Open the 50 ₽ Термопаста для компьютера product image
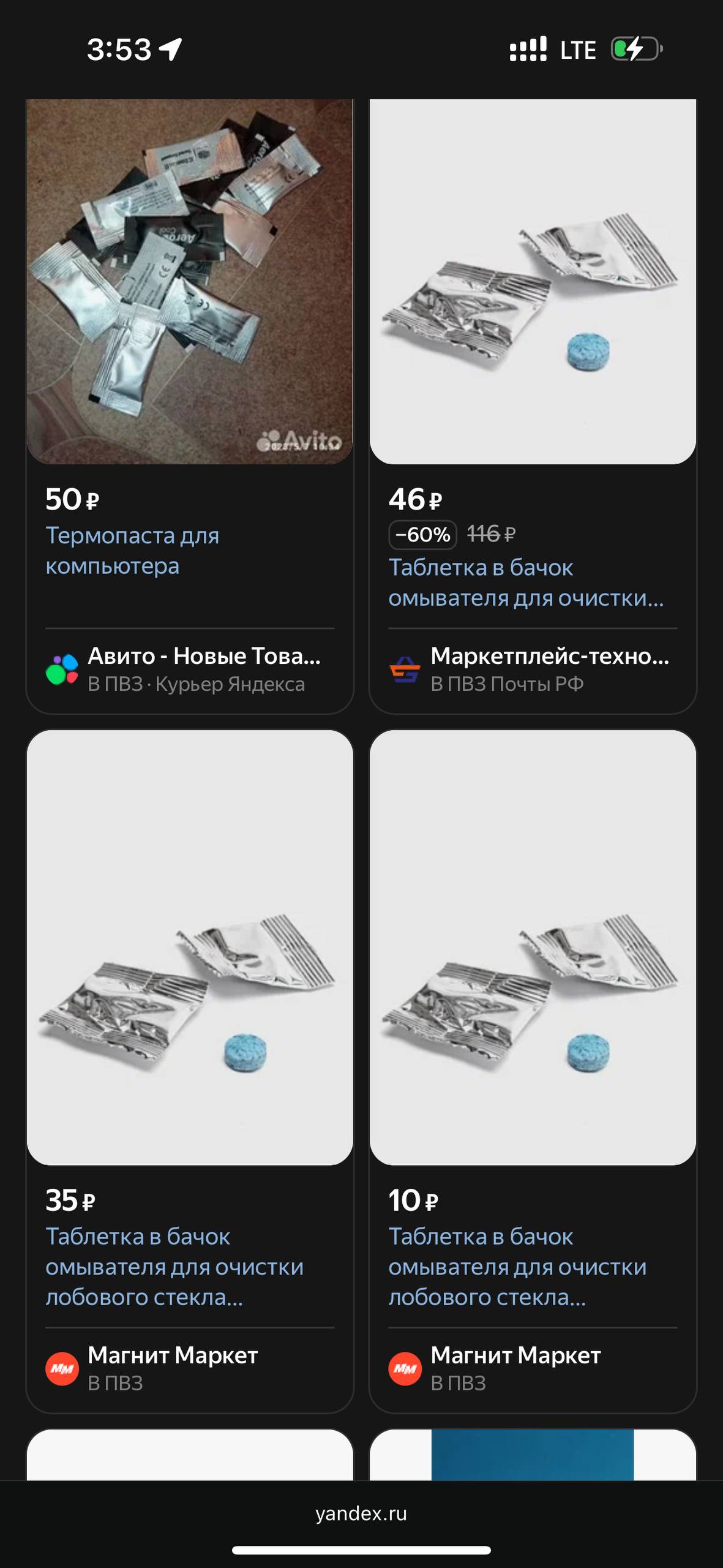Image resolution: width=723 pixels, height=1568 pixels. (x=190, y=282)
